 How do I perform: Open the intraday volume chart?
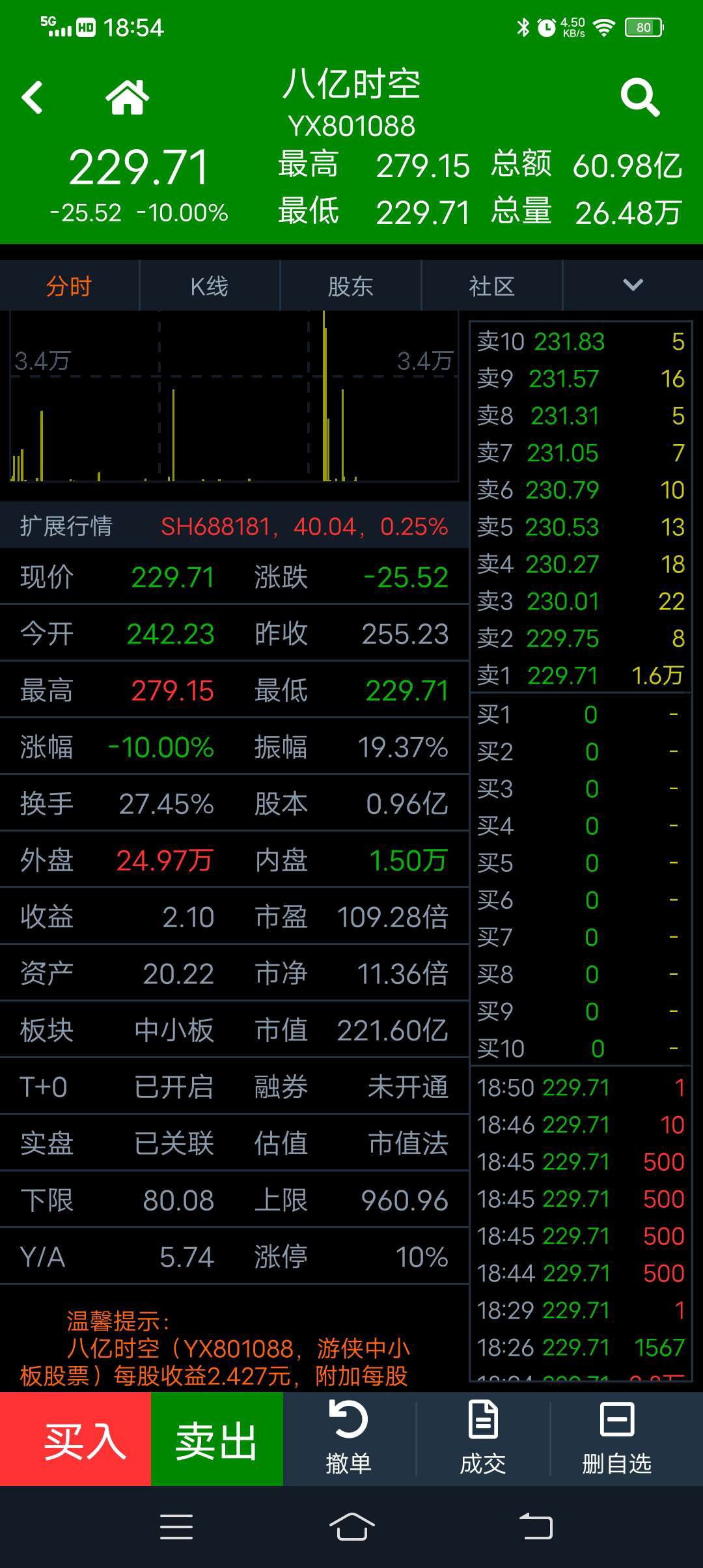tap(234, 397)
